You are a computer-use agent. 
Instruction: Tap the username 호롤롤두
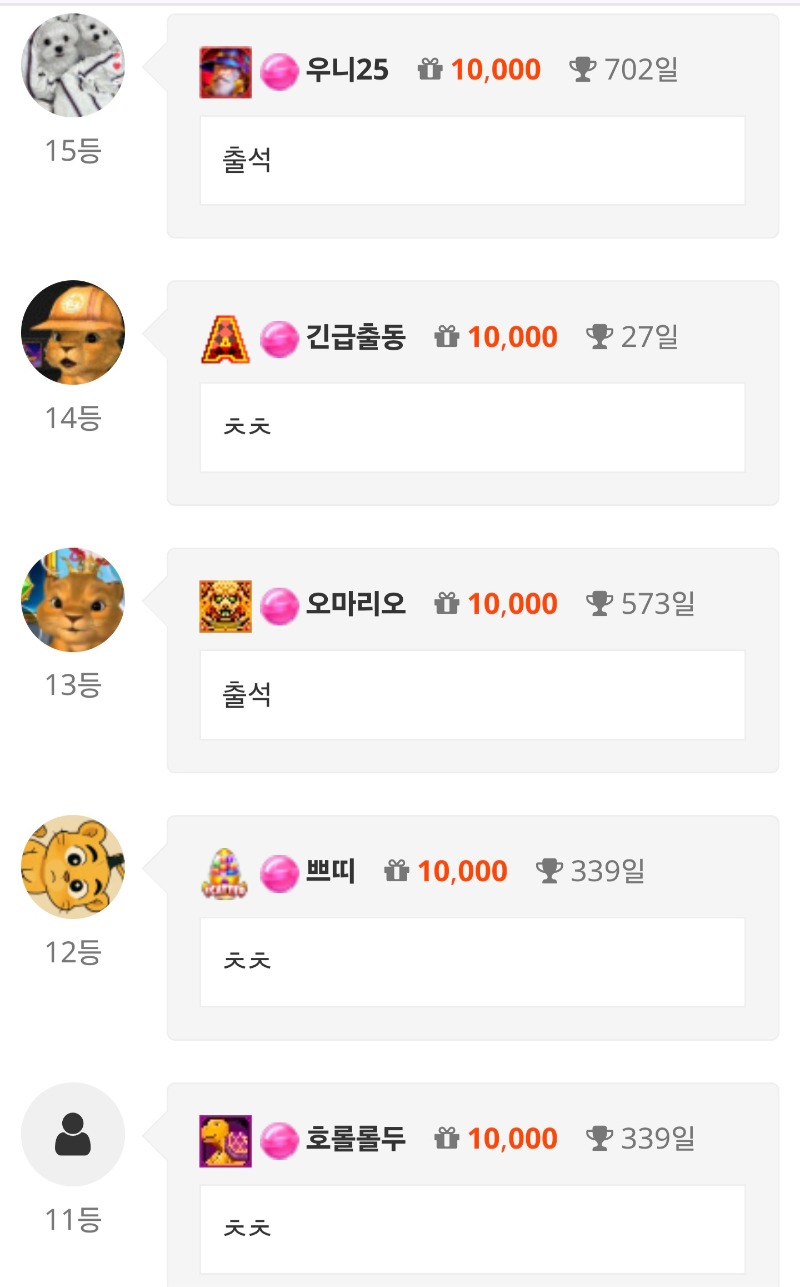point(355,1138)
